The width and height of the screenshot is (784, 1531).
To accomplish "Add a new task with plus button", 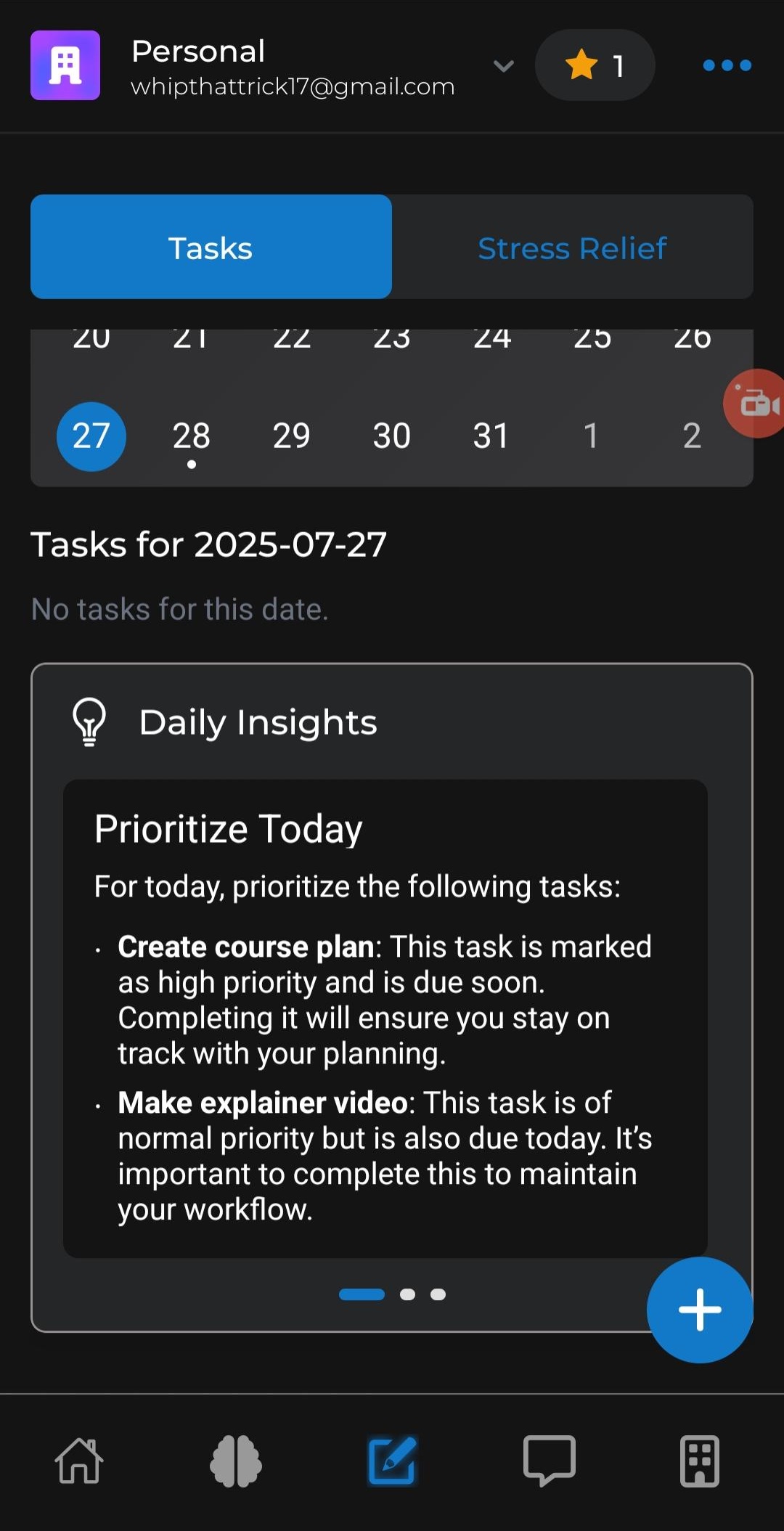I will pos(699,1310).
